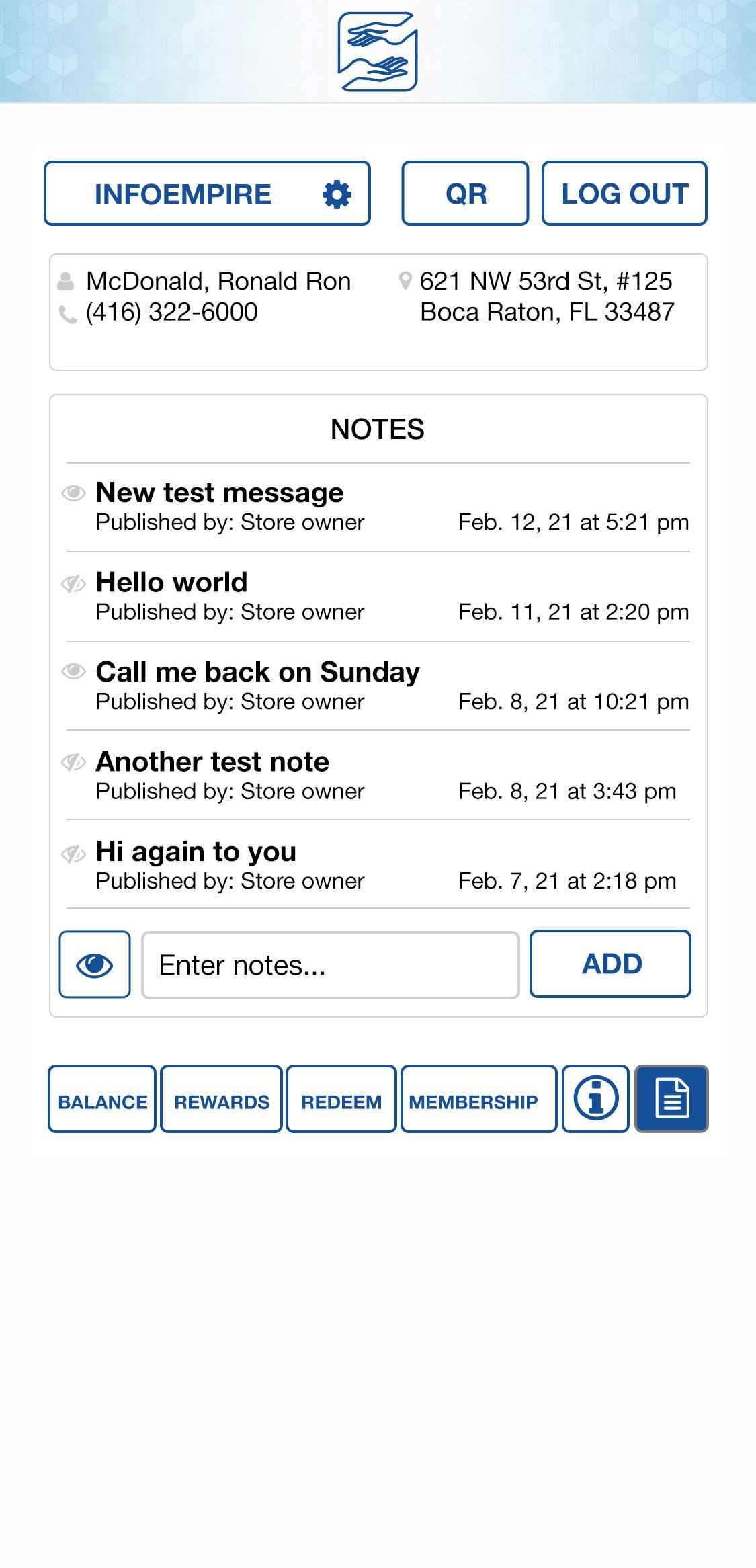This screenshot has height=1568, width=756.
Task: Toggle visibility of 'Hi again to you' note
Action: point(74,854)
